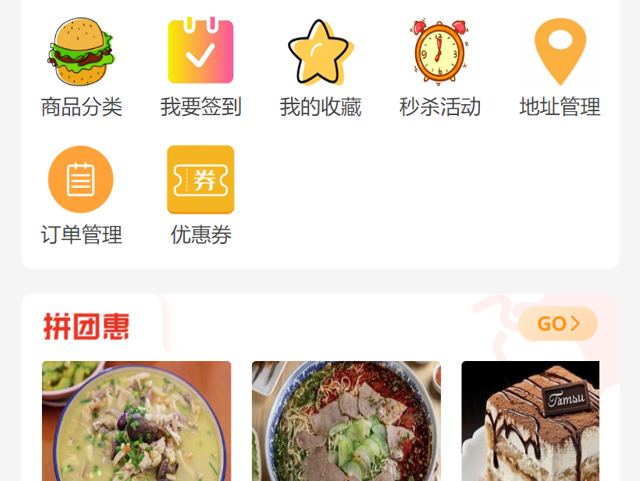This screenshot has width=641, height=481.
Task: Go to 地址管理 address management
Action: click(560, 67)
